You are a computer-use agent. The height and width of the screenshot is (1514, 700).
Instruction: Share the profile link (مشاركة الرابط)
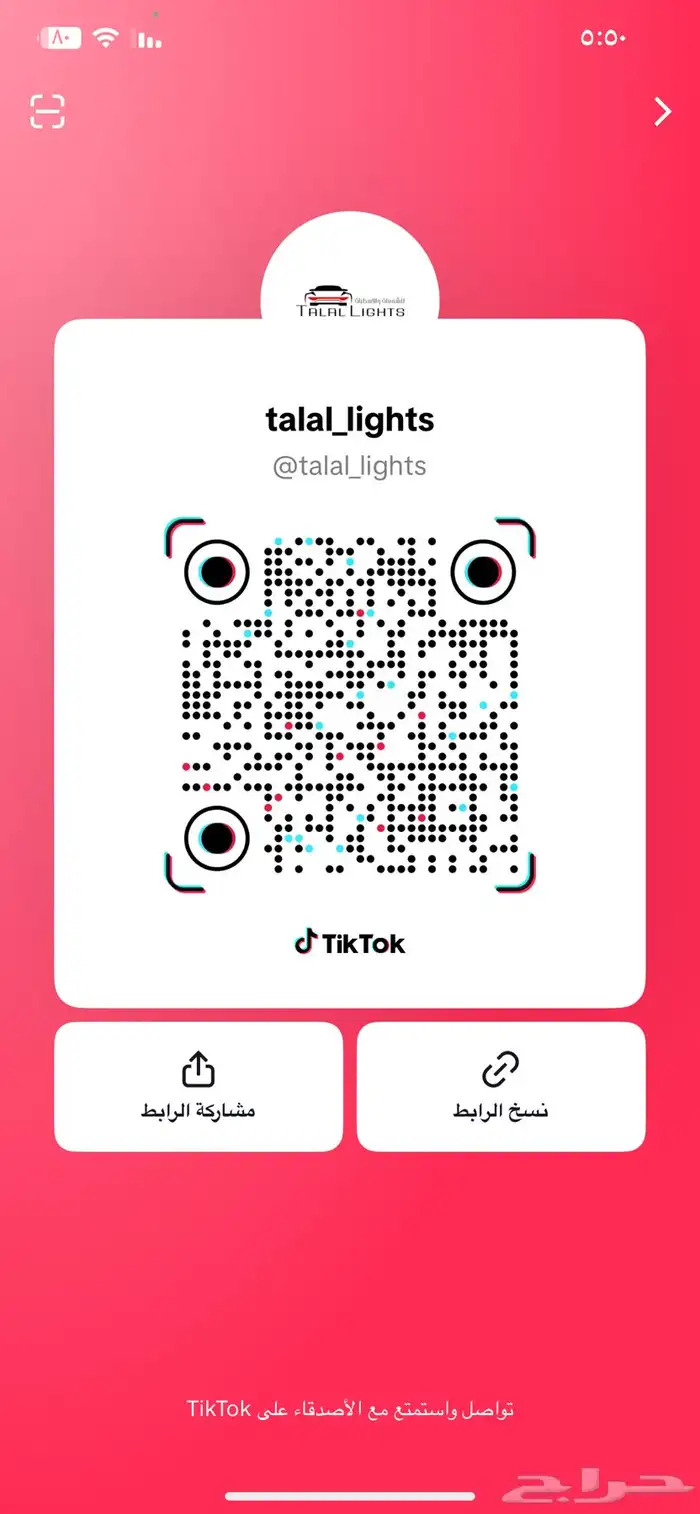pos(198,1086)
